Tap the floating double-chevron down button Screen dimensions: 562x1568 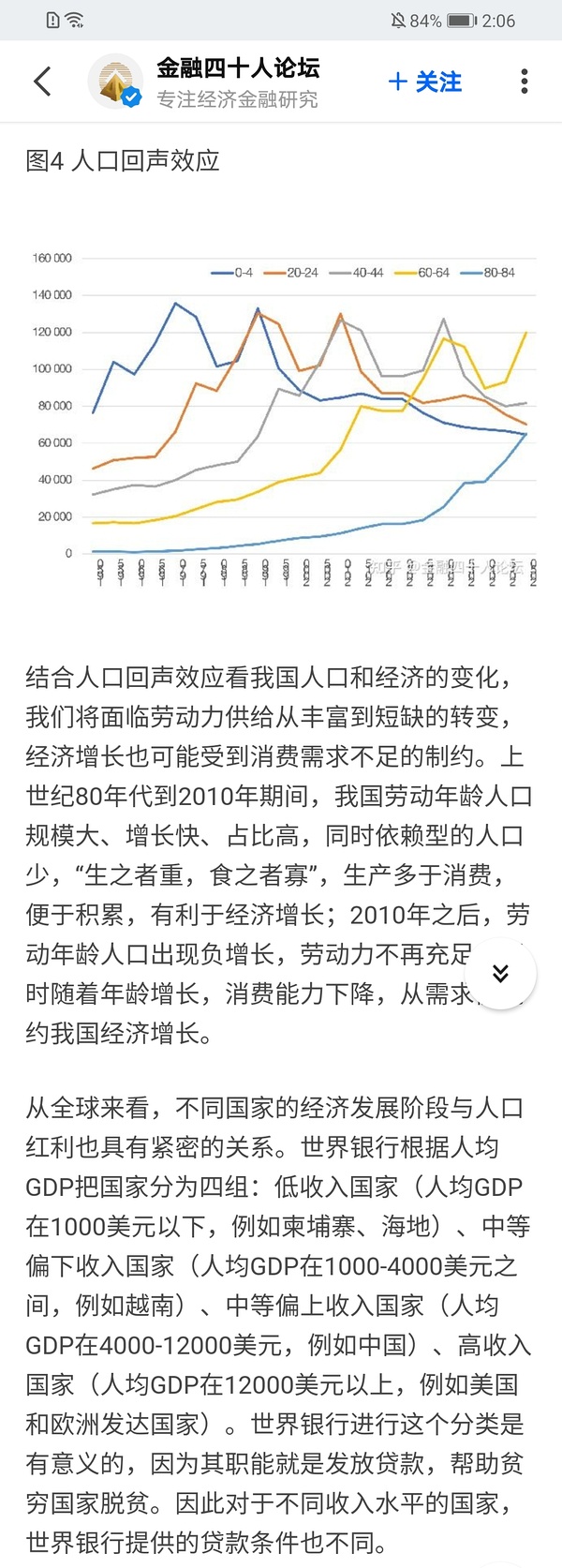(x=500, y=973)
